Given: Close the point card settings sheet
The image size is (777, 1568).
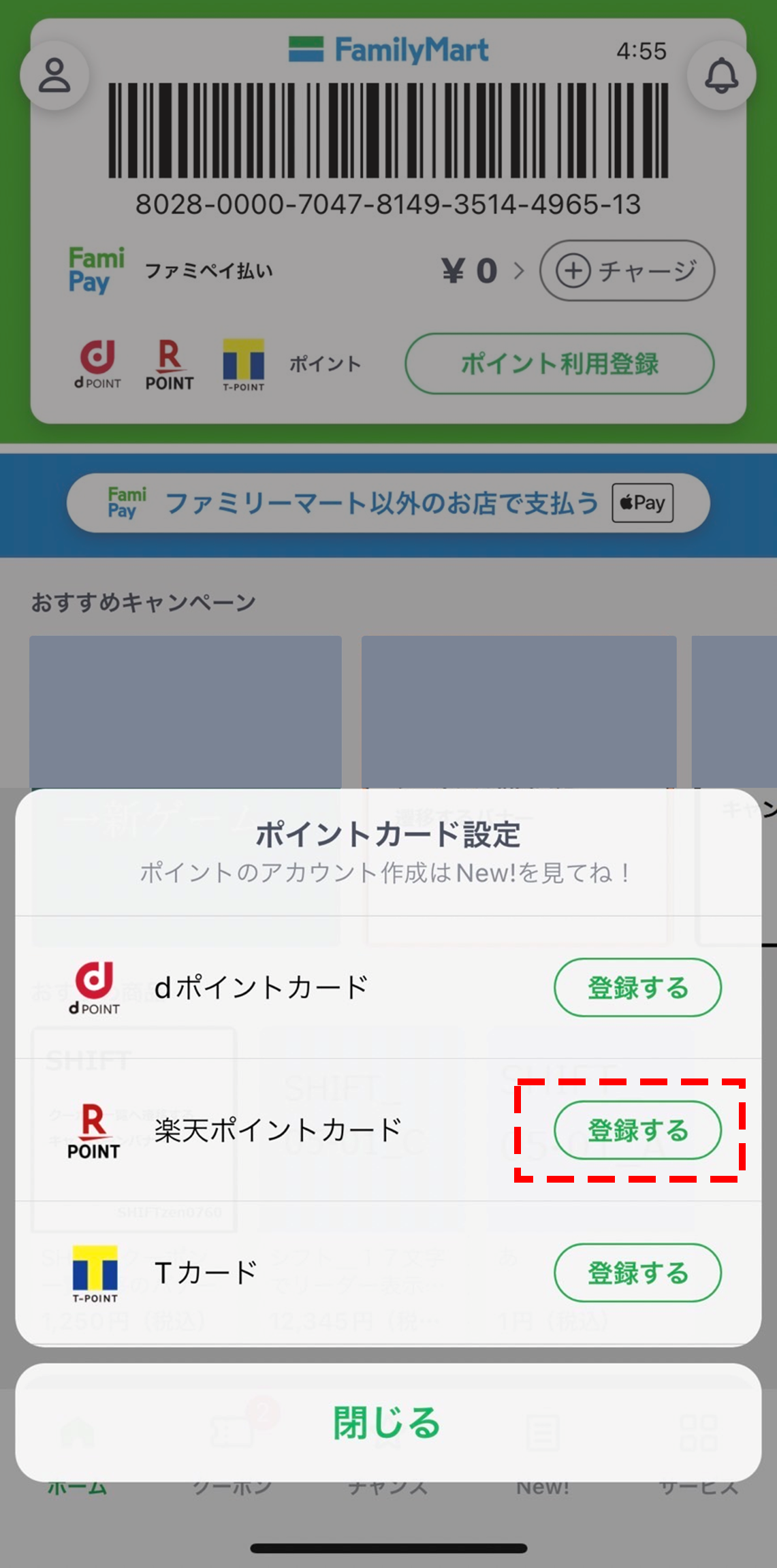Looking at the screenshot, I should [x=388, y=1422].
